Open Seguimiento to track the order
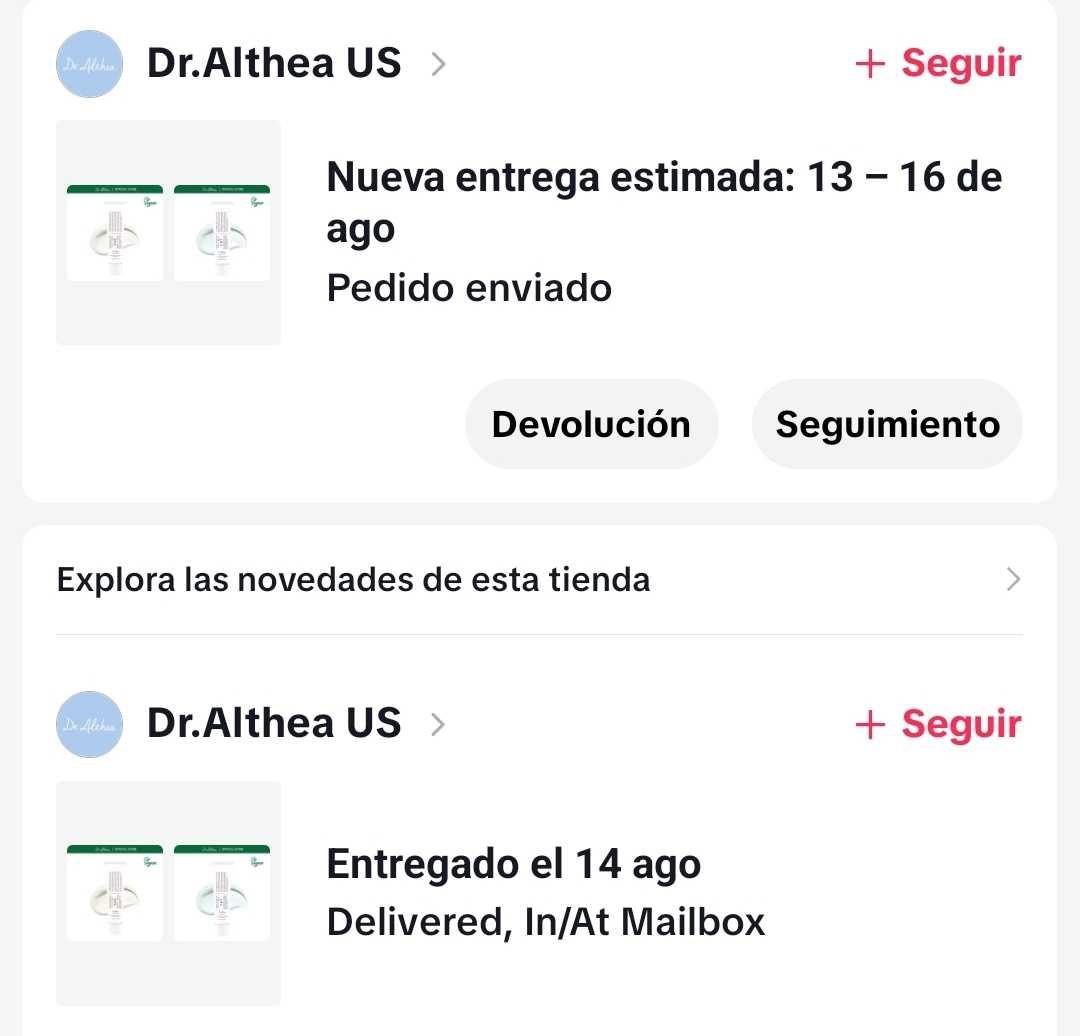Image resolution: width=1080 pixels, height=1036 pixels. tap(887, 424)
